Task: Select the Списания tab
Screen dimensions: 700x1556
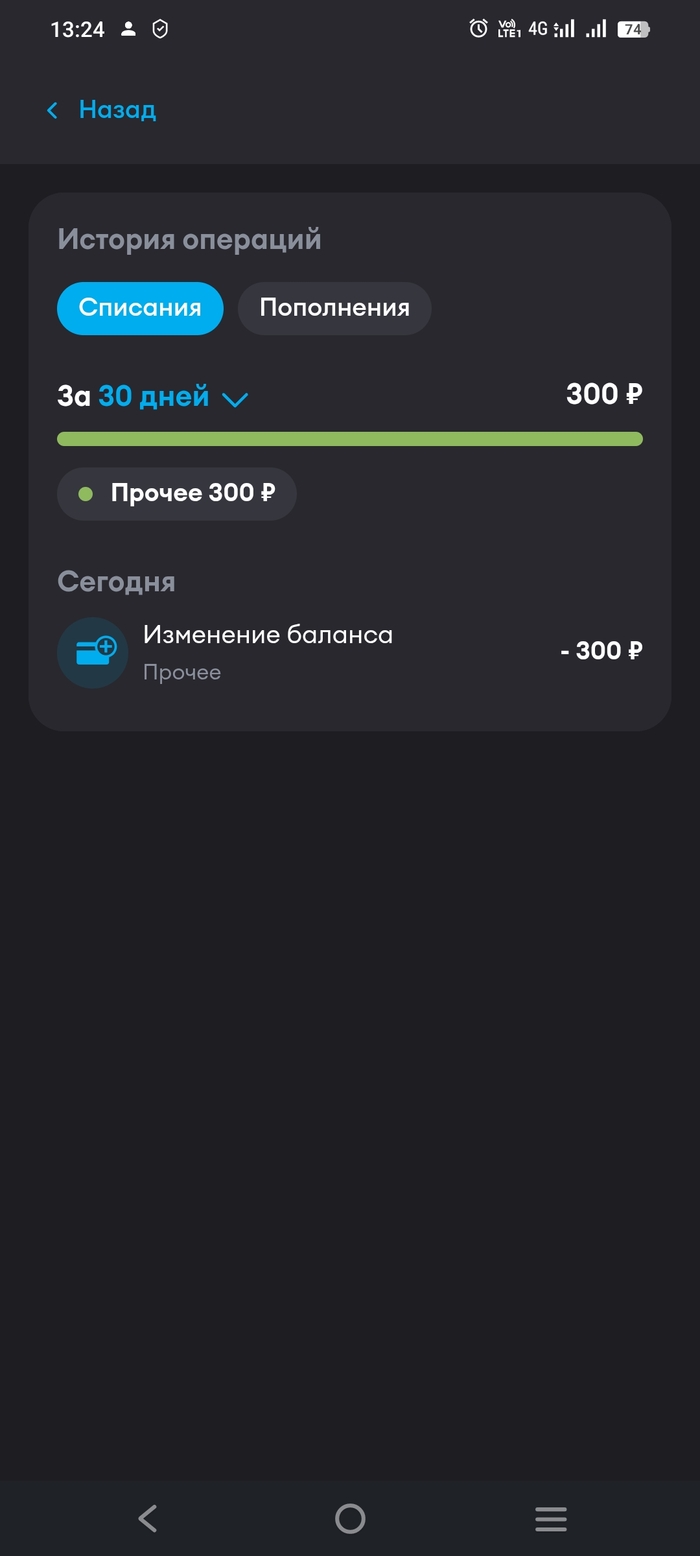Action: point(140,308)
